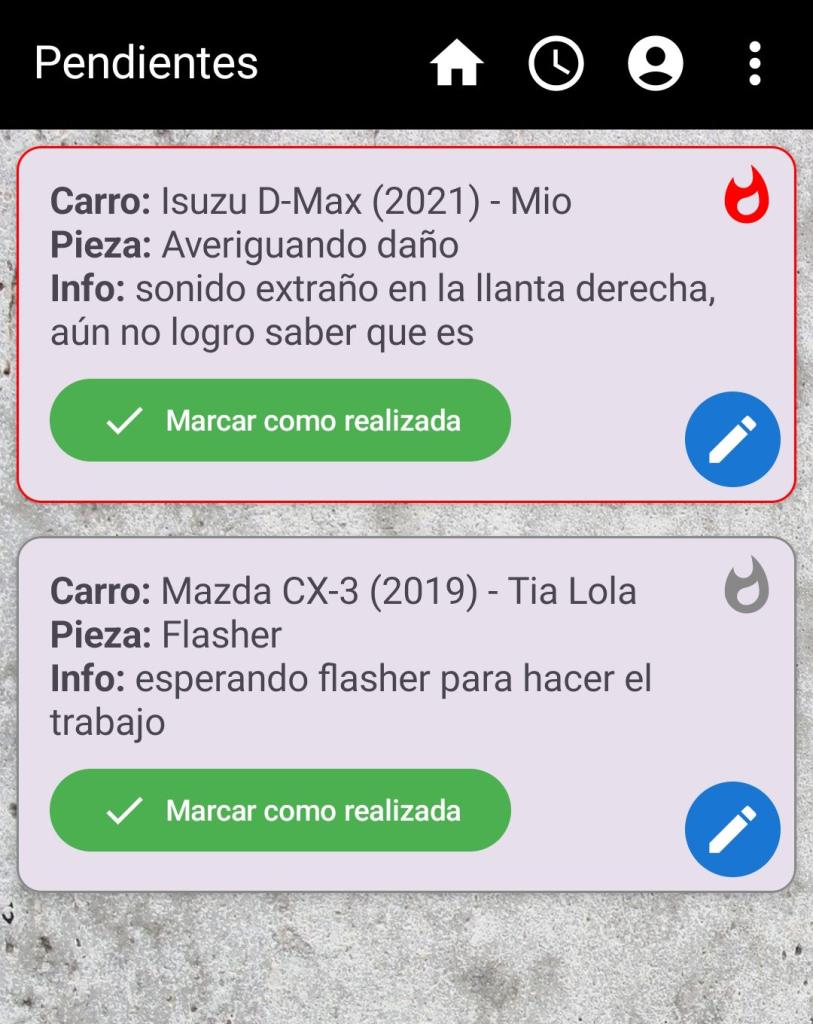Open the history clock icon
Viewport: 813px width, 1024px height.
tap(556, 63)
